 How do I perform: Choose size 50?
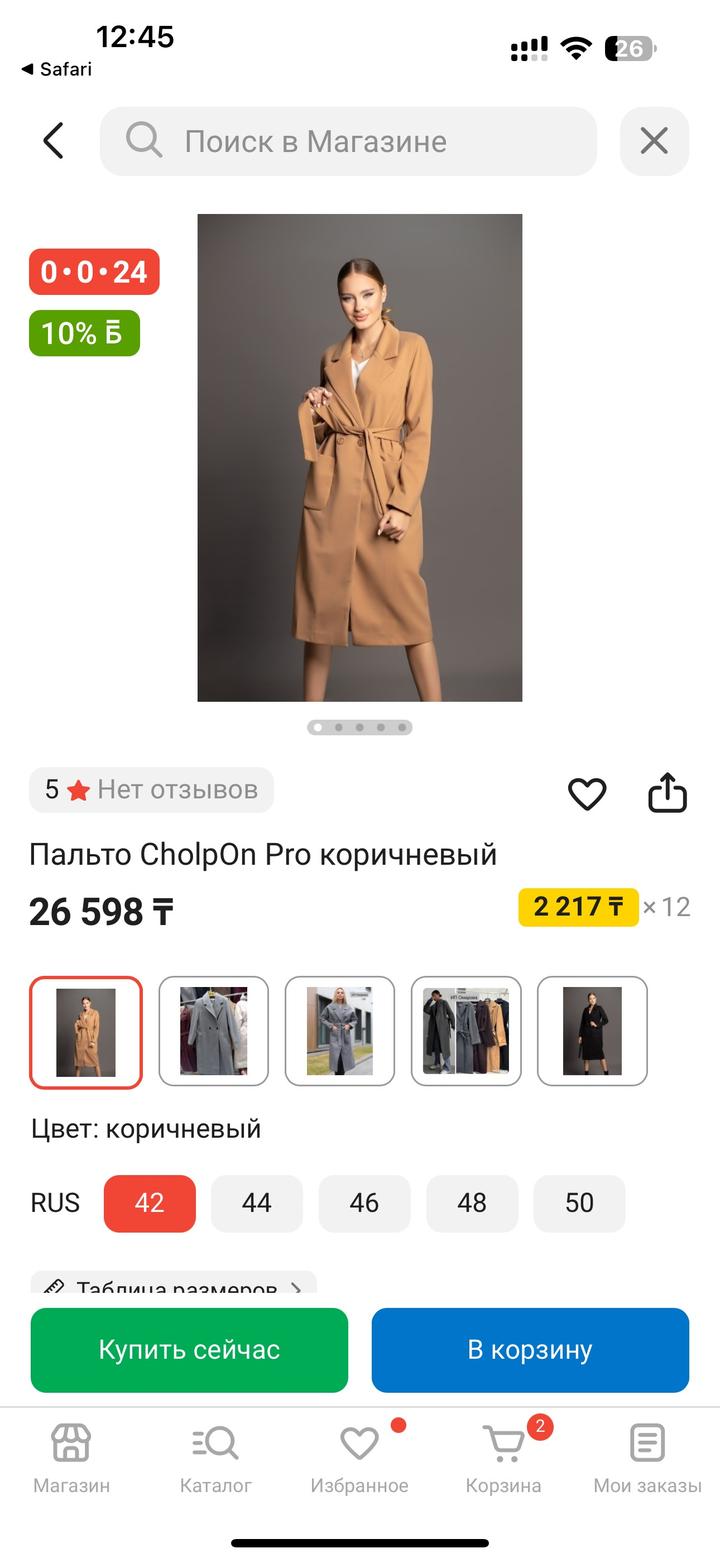(x=579, y=1203)
